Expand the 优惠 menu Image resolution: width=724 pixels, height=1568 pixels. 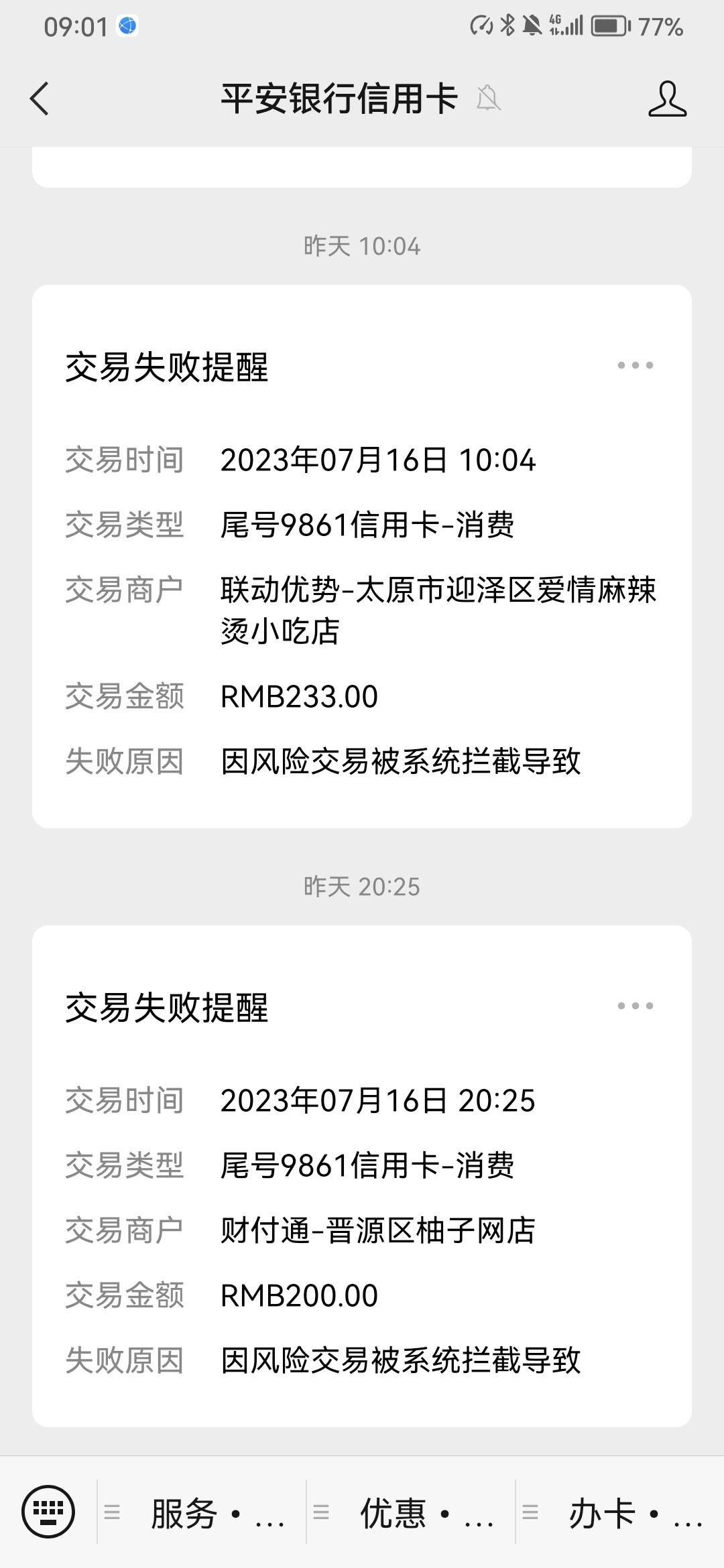411,1512
